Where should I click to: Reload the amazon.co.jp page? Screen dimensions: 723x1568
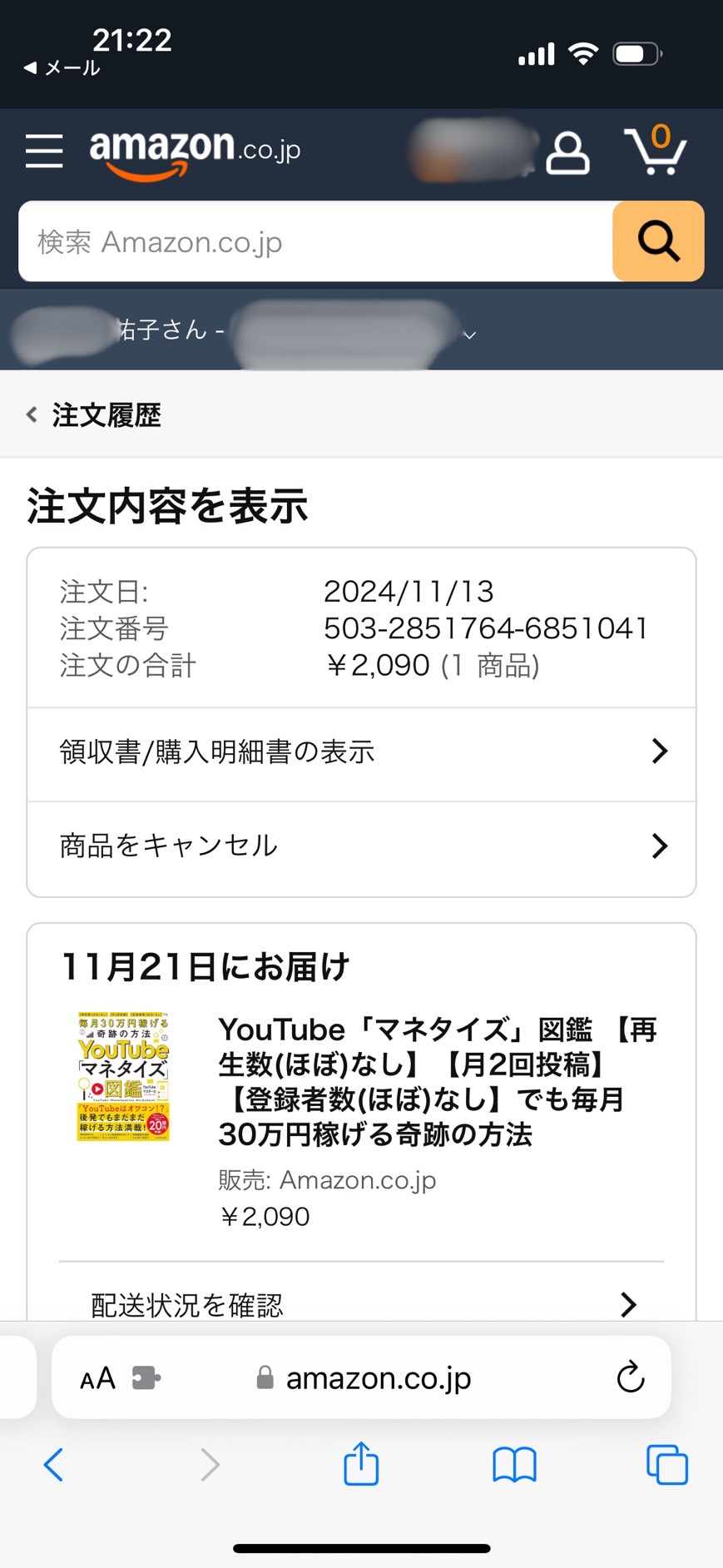pos(630,1377)
